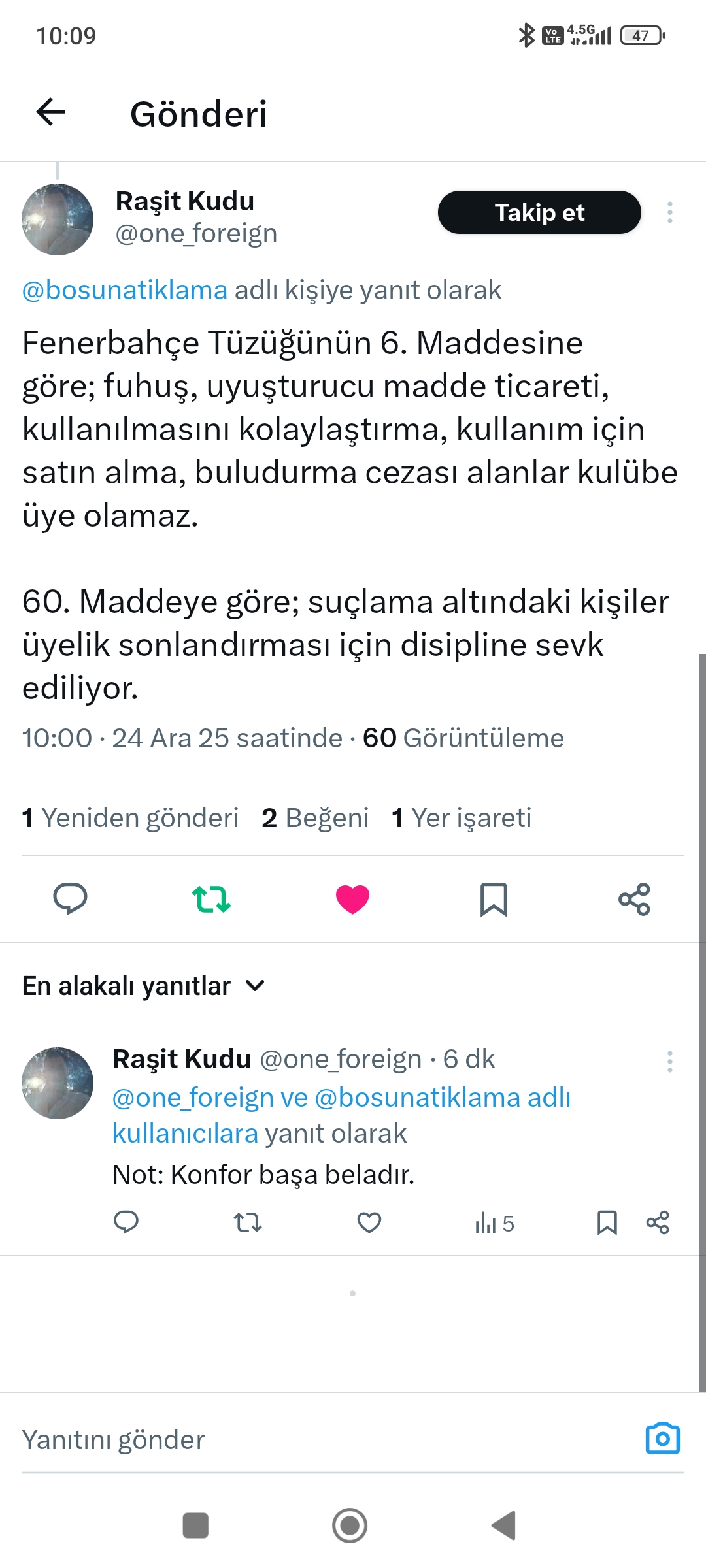Open overflow menu on the Konfor reply
706x1568 pixels.
coord(669,1062)
